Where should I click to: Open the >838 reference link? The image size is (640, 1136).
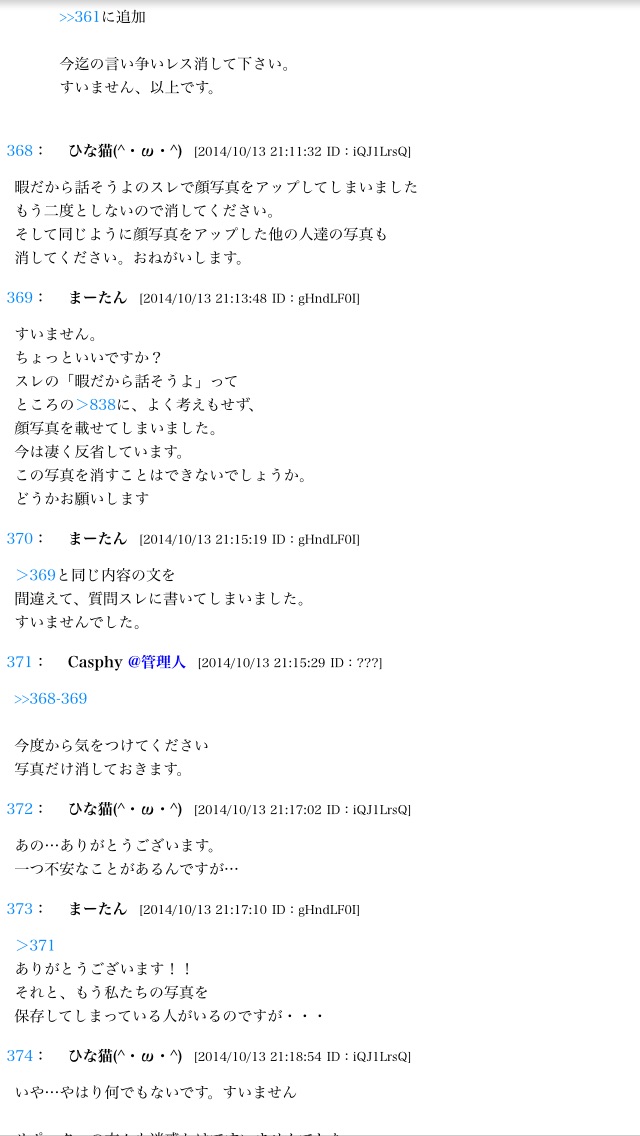click(x=96, y=404)
